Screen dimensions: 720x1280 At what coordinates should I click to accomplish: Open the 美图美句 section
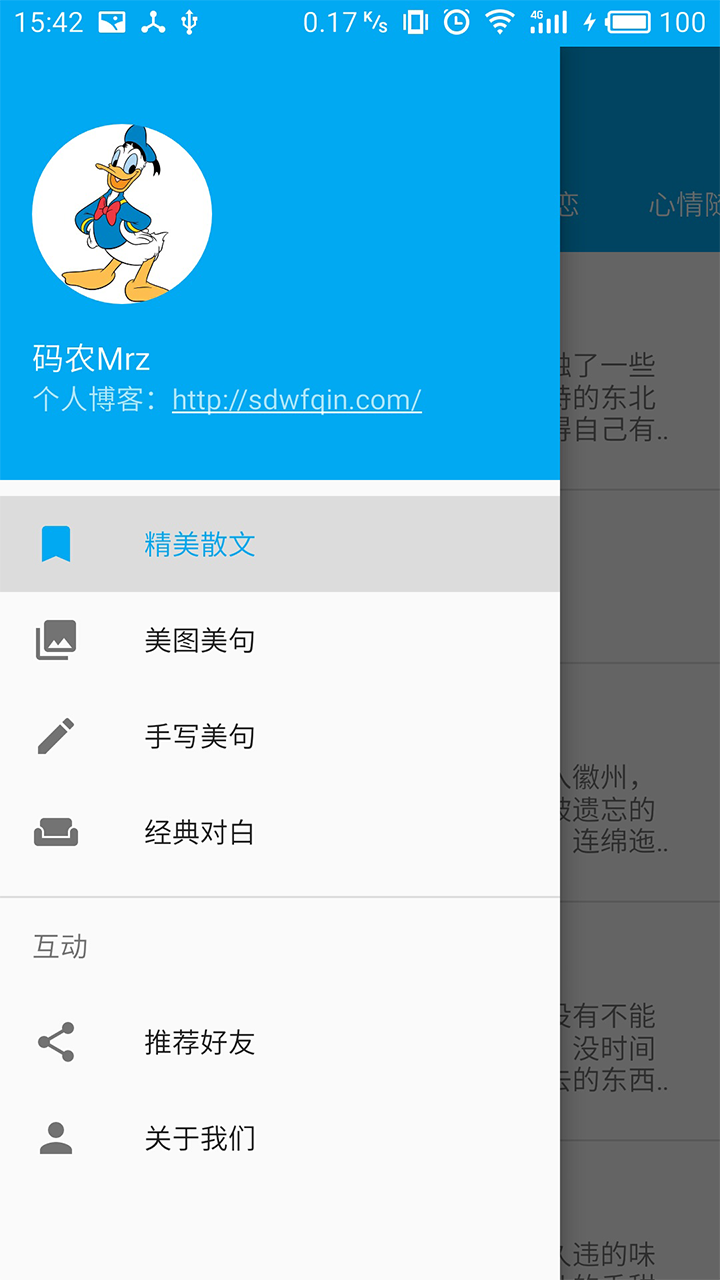click(x=200, y=640)
